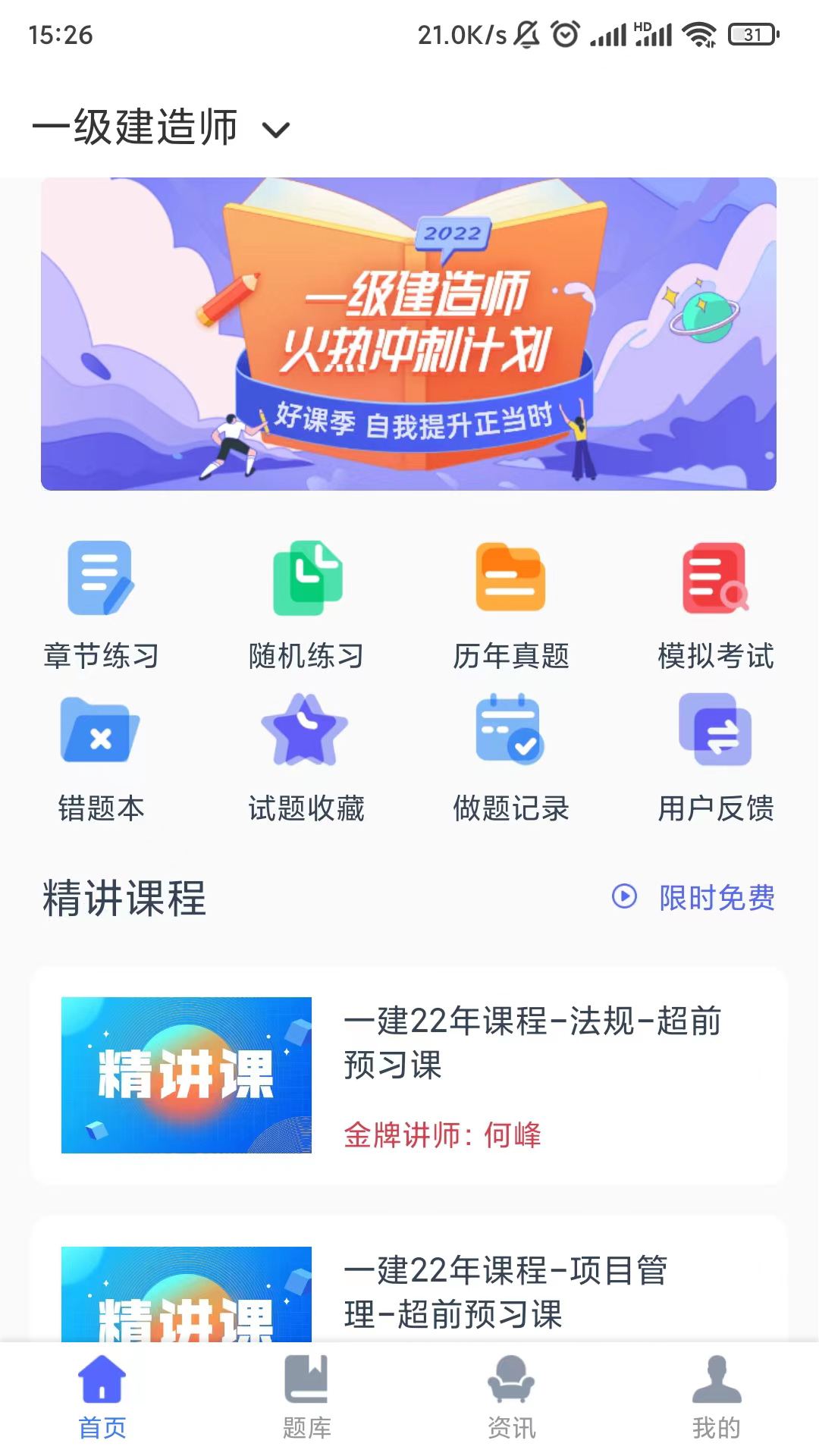819x1456 pixels.
Task: Expand the 一级建造师 exam dropdown
Action: [161, 127]
